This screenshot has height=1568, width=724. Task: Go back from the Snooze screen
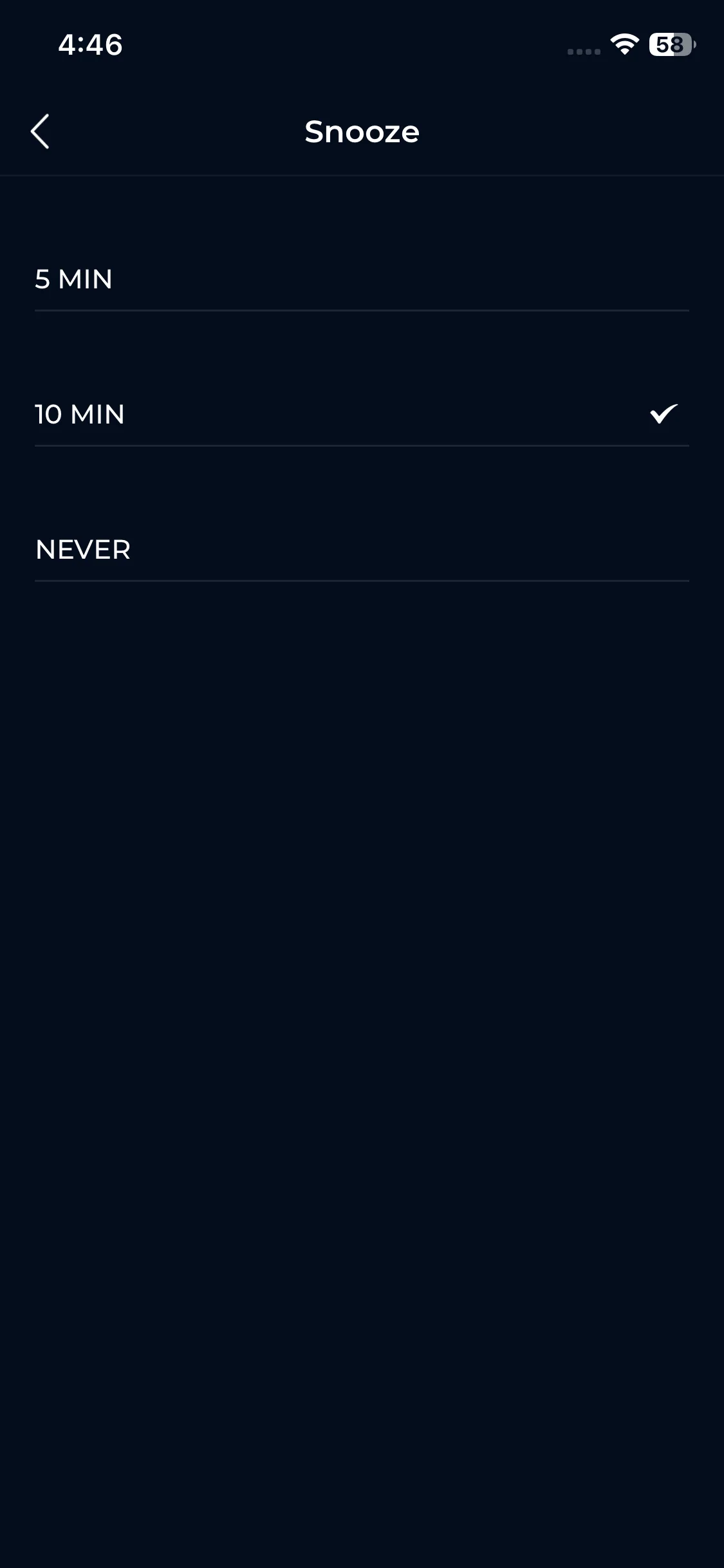pos(40,132)
